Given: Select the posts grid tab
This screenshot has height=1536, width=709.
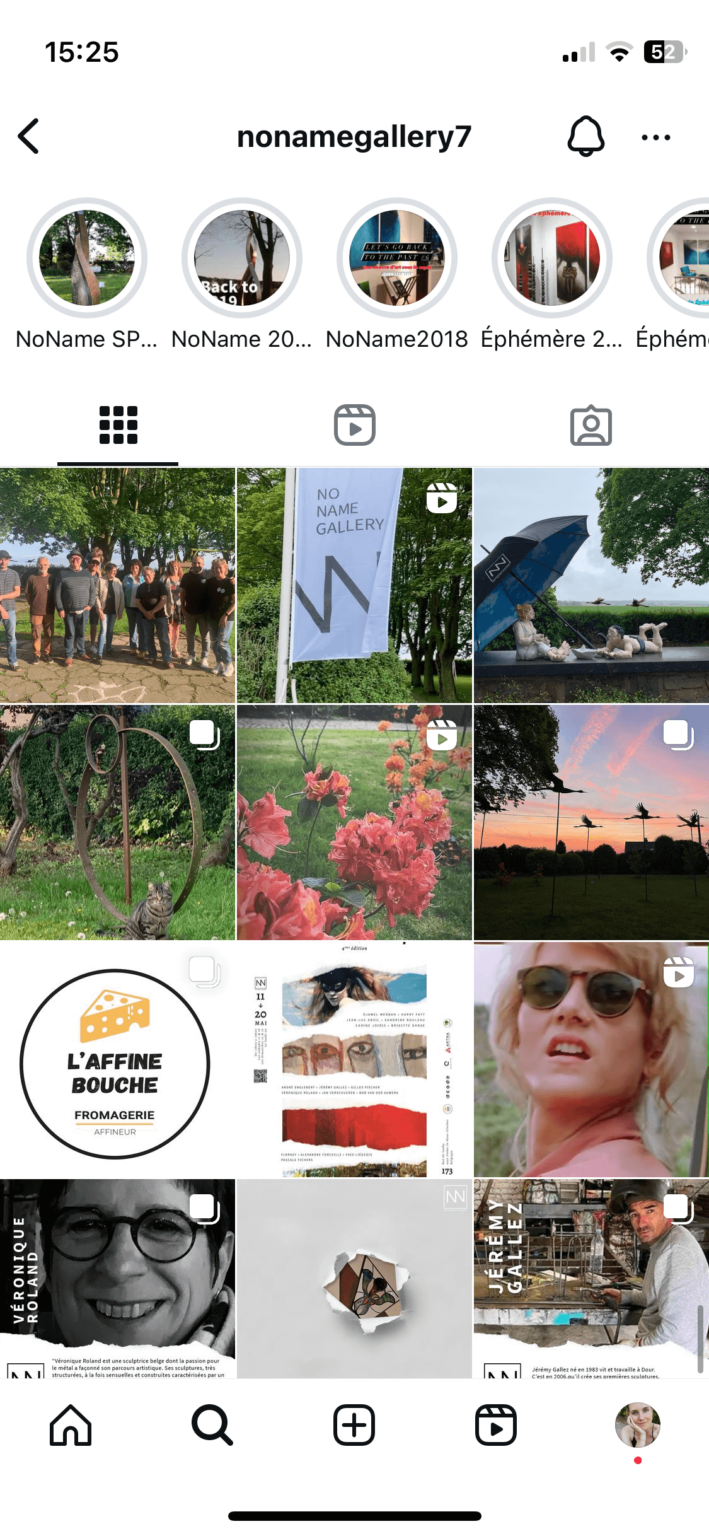Looking at the screenshot, I should (118, 426).
